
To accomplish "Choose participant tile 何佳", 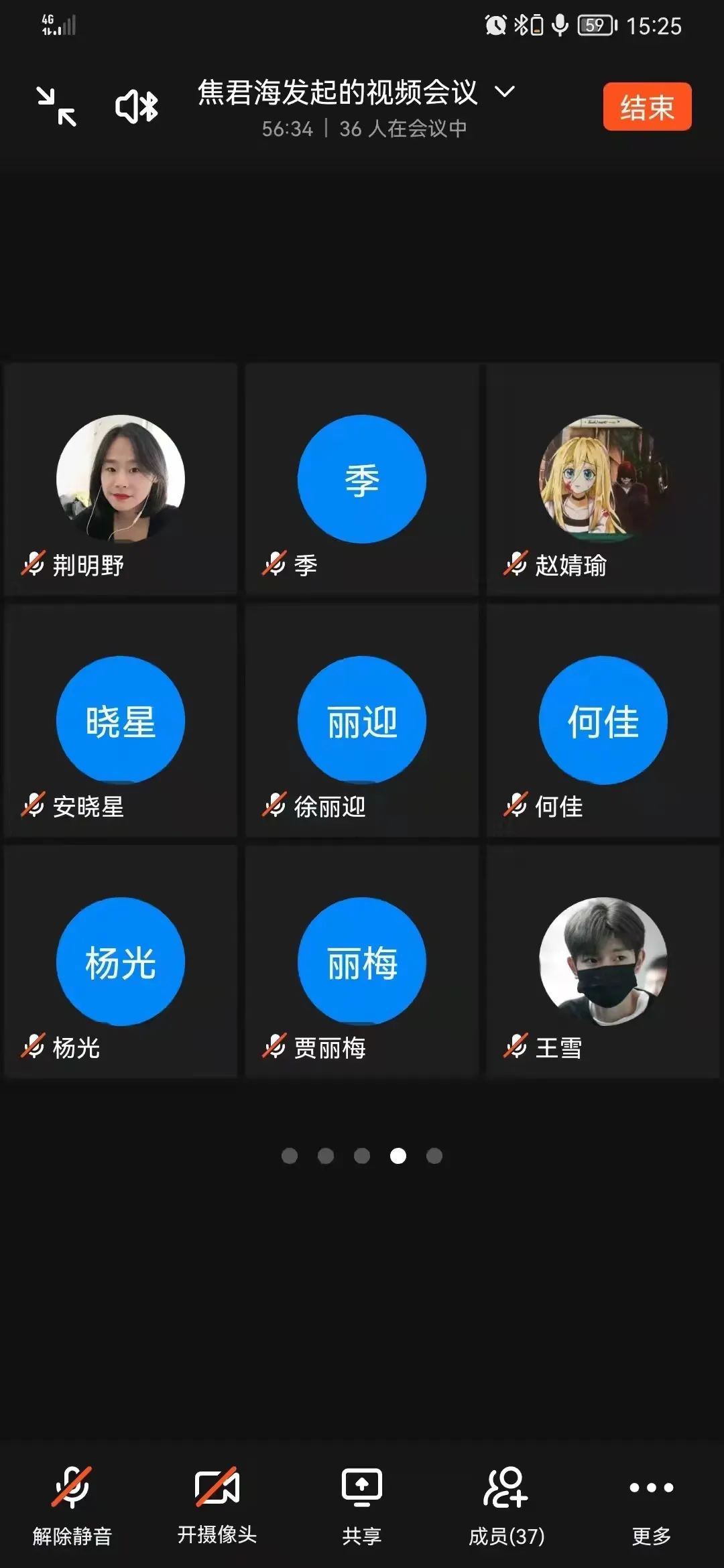I will point(603,721).
